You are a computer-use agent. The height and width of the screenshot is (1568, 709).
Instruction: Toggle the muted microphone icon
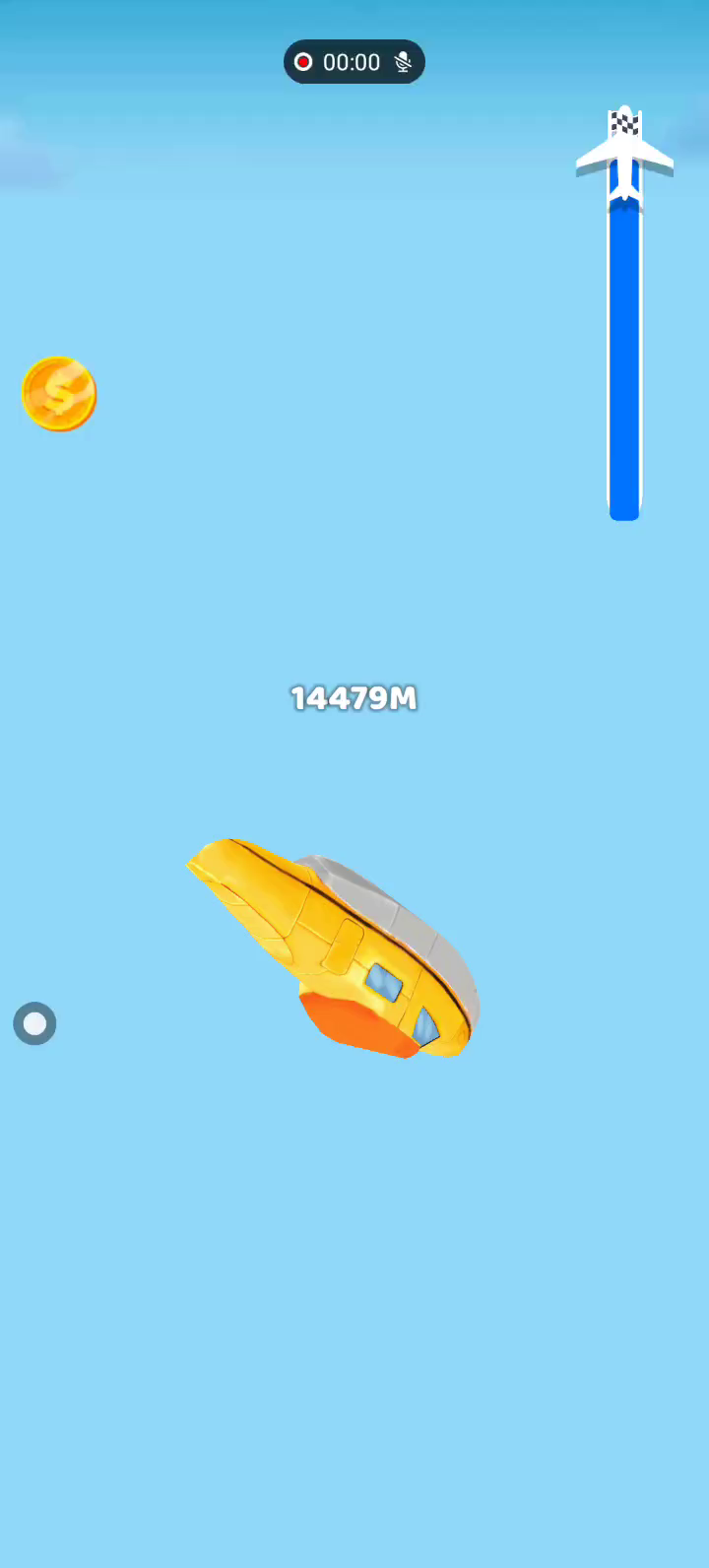coord(403,62)
